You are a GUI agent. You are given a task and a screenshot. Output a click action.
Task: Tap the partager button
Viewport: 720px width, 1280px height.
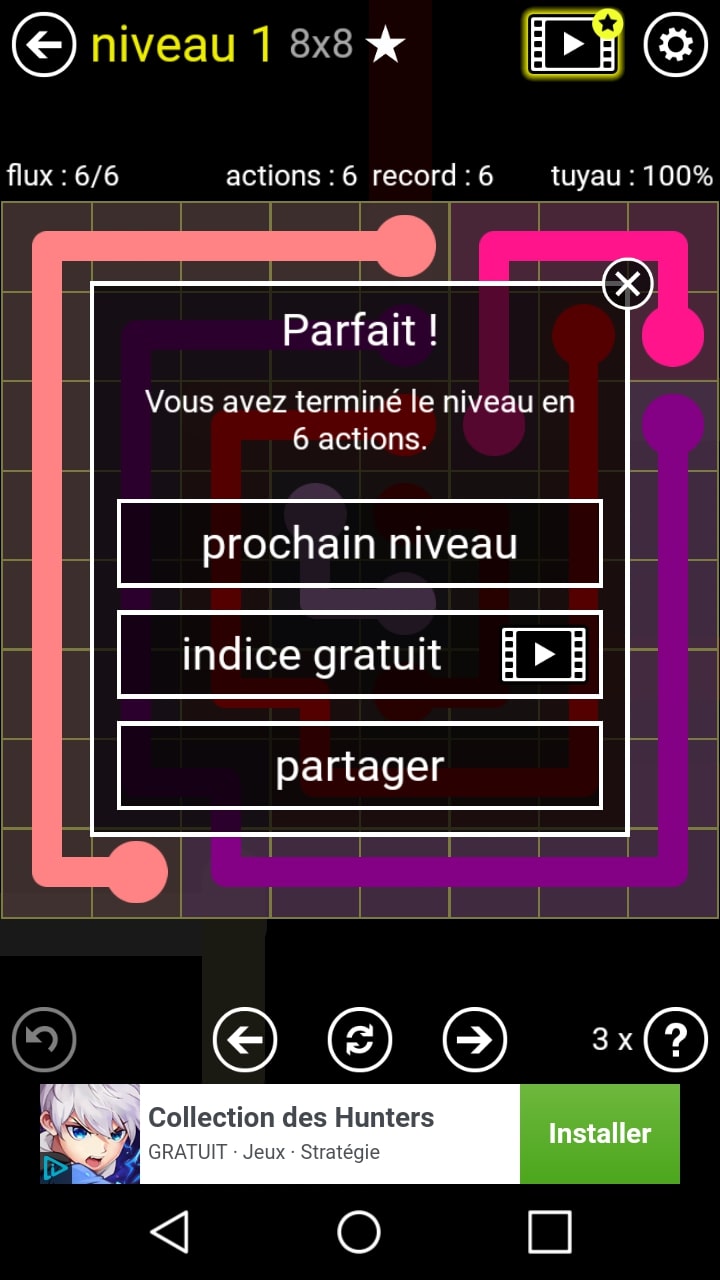360,766
